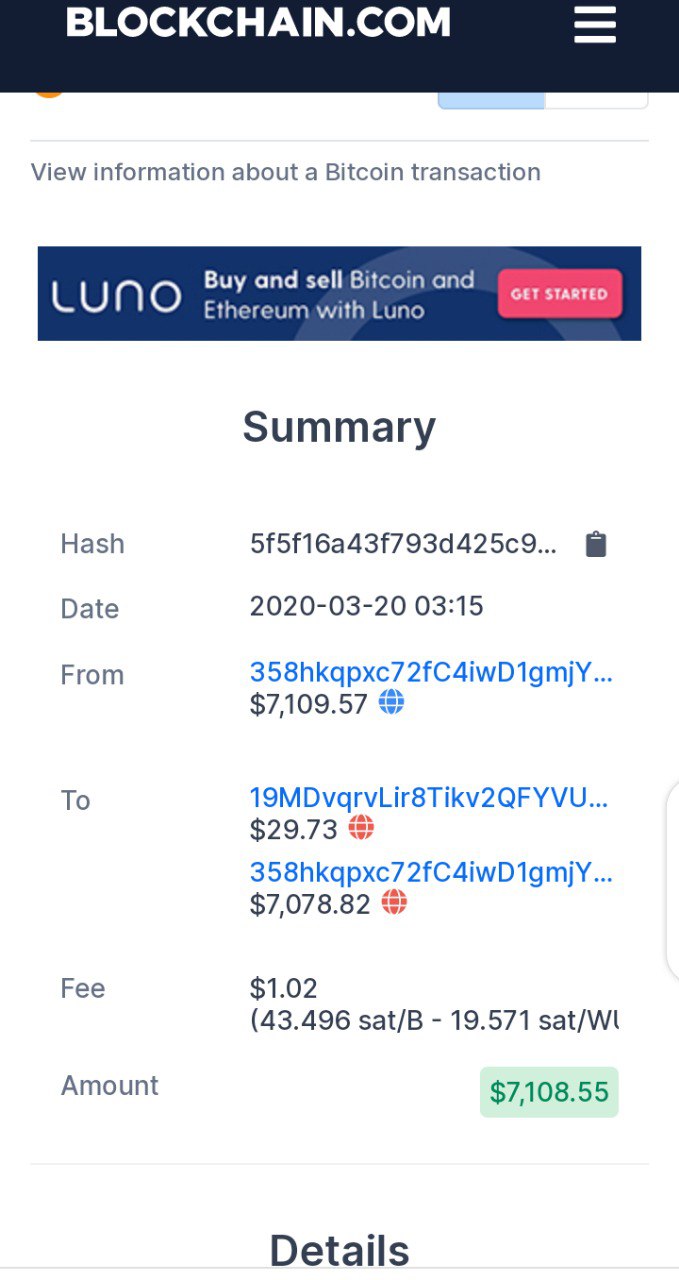Screen dimensions: 679x1280
Task: Open the hamburger navigation menu
Action: coord(595,25)
